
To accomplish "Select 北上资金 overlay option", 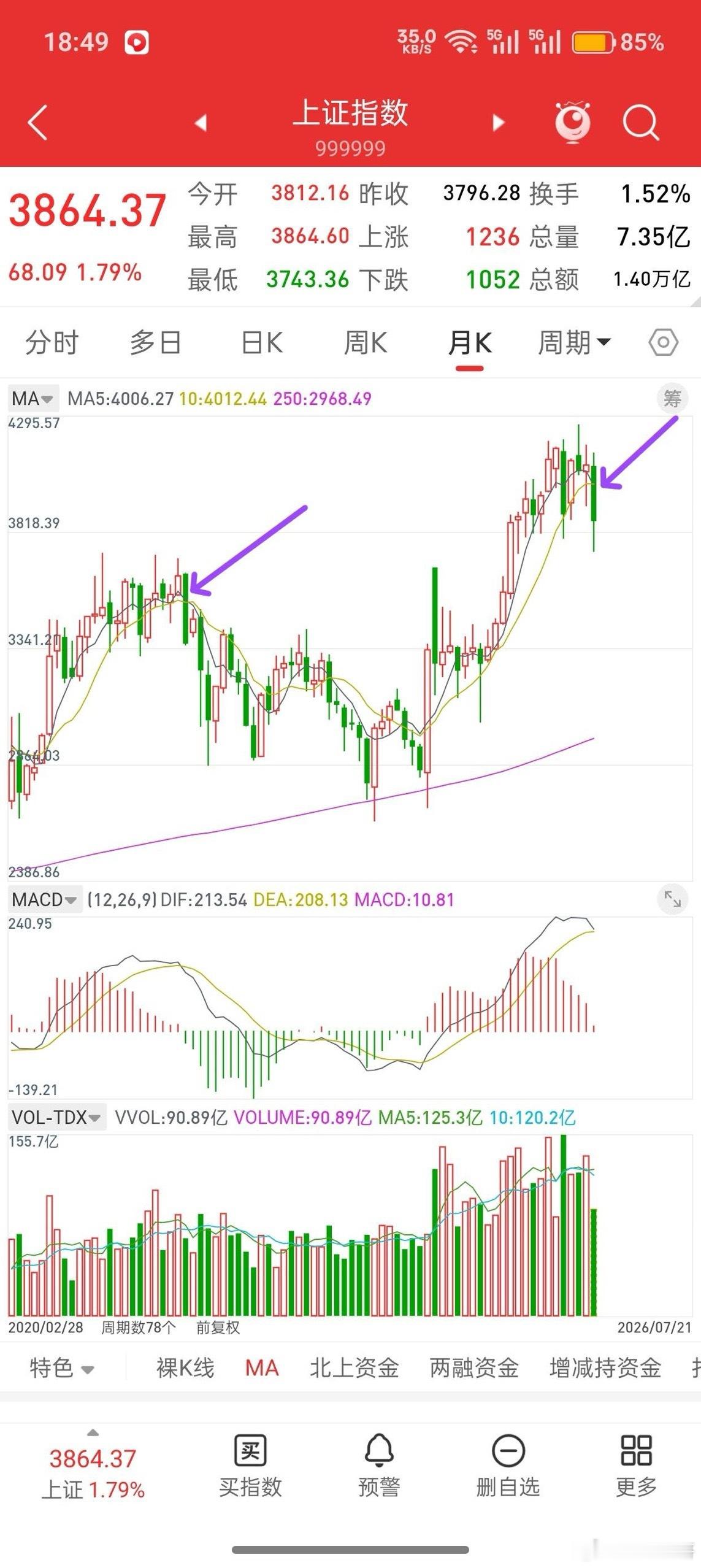I will 354,1369.
